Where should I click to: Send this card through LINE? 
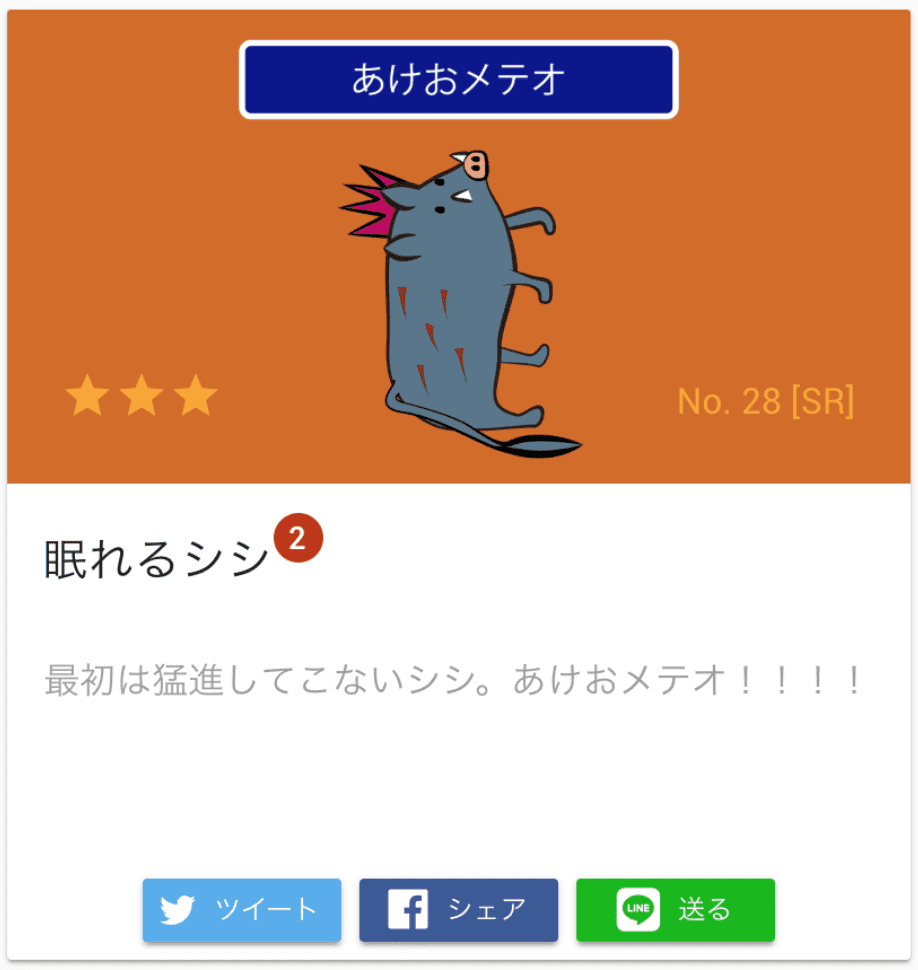point(675,910)
